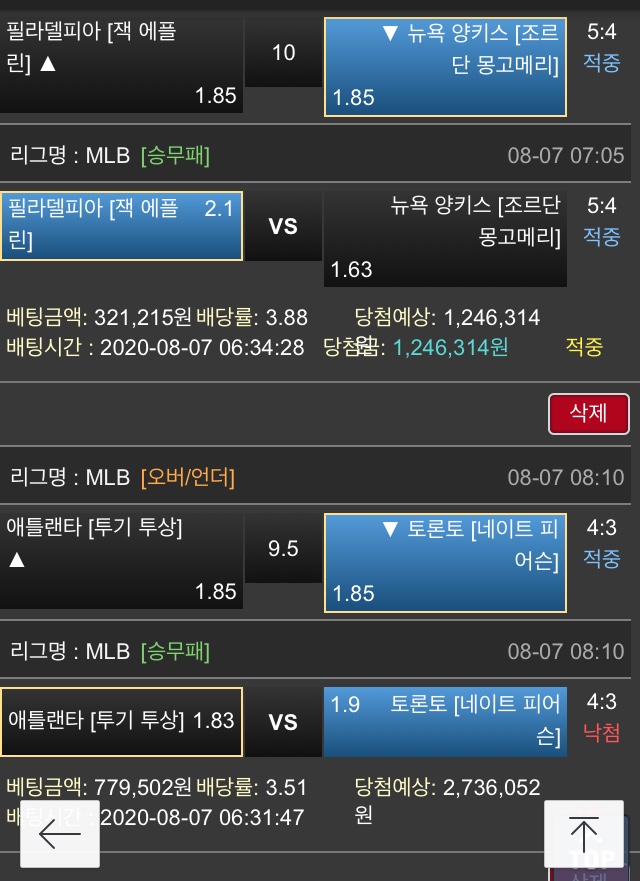Jump to top with the TOP arrow

point(584,835)
